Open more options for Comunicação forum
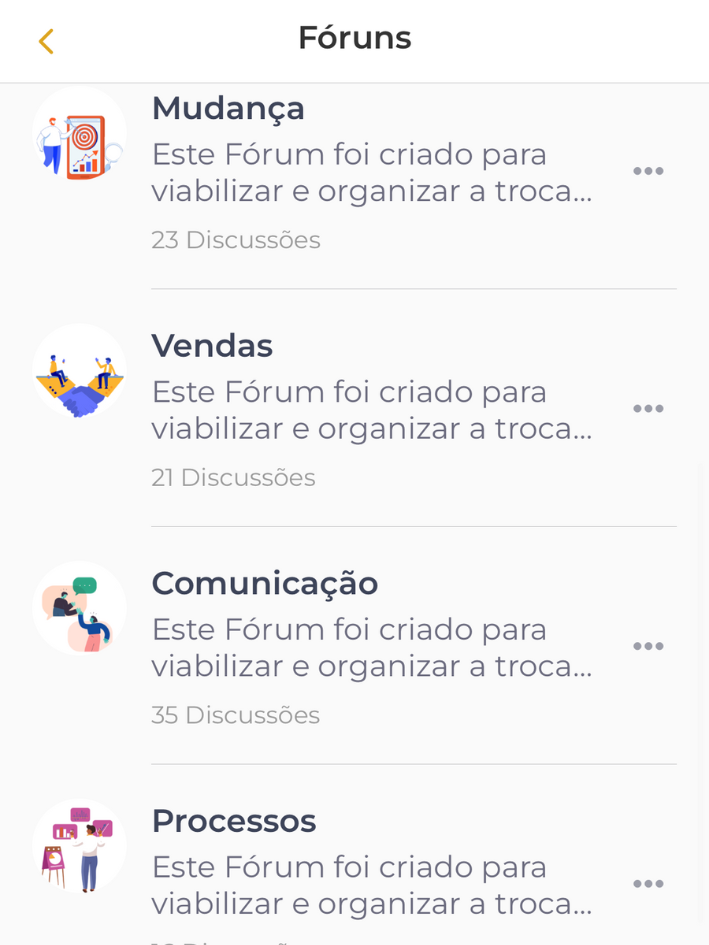The width and height of the screenshot is (709, 945). (x=648, y=647)
